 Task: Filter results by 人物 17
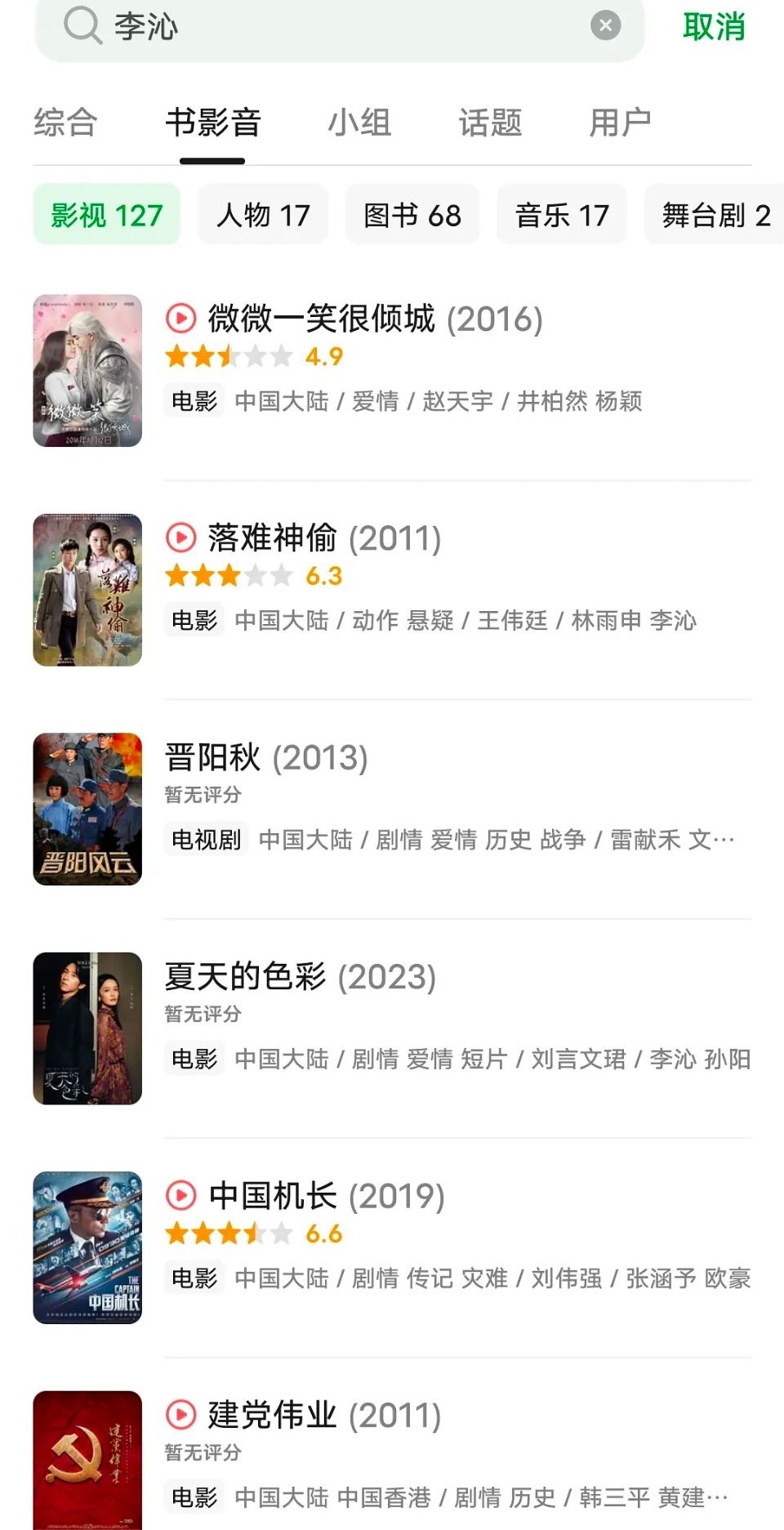pyautogui.click(x=263, y=215)
